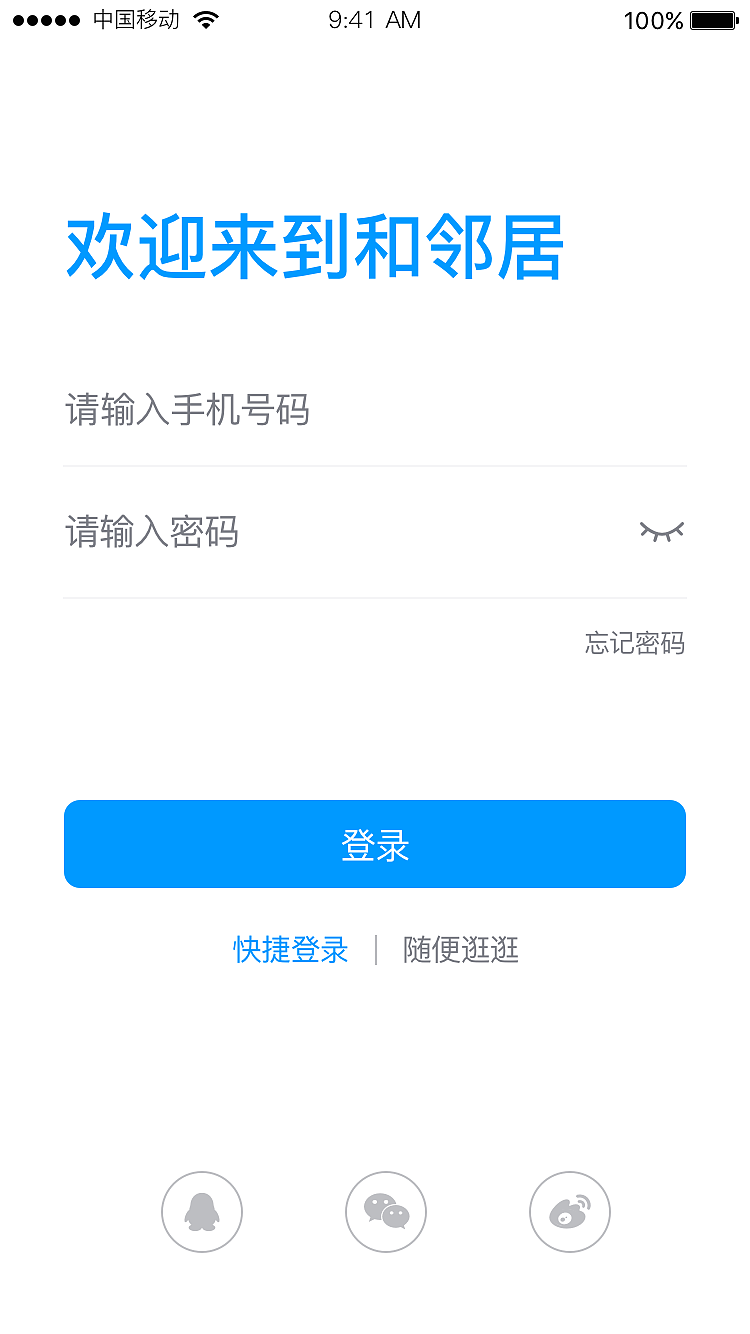The image size is (750, 1334).
Task: Sign in using the WeChat icon
Action: pyautogui.click(x=385, y=1211)
